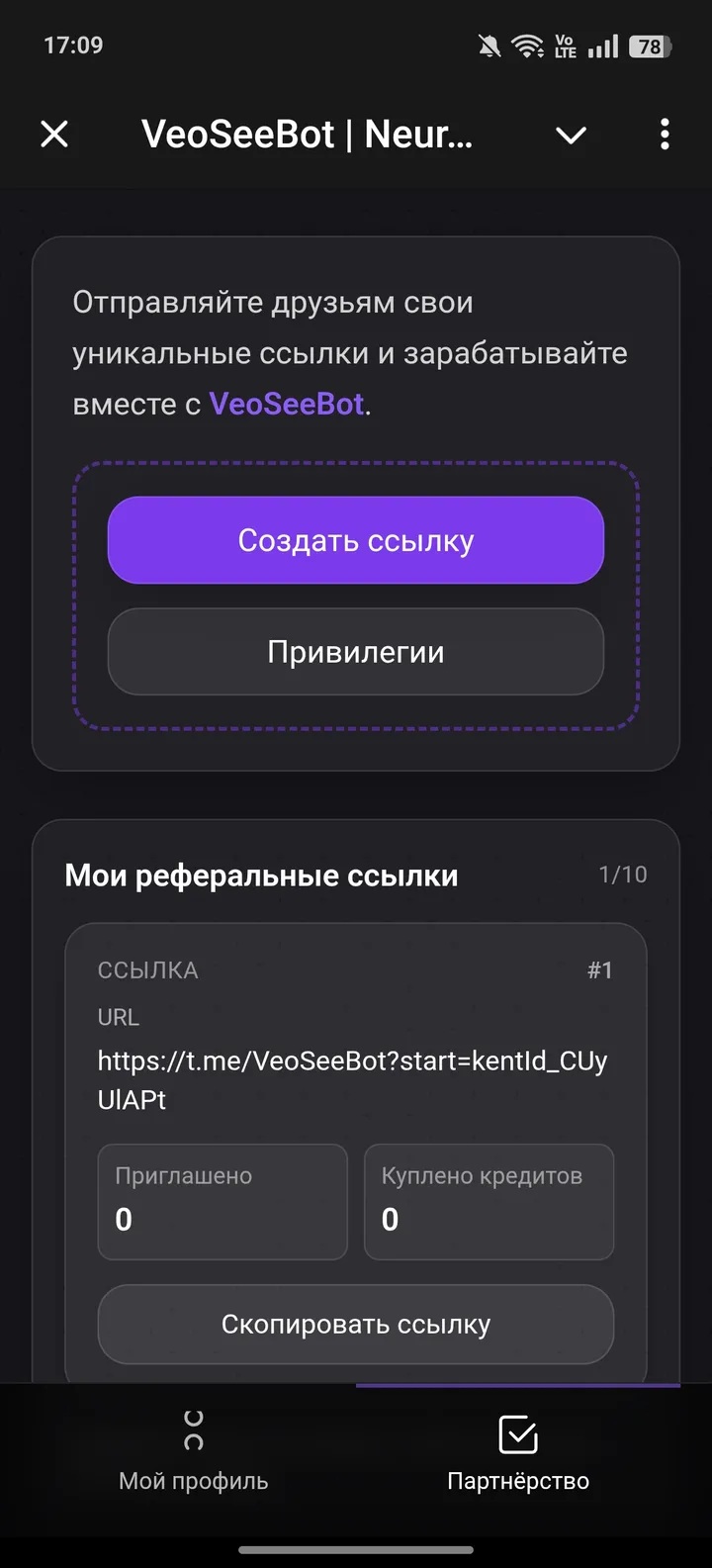Tap the Wi-Fi indicator in the status bar
The image size is (712, 1568).
pyautogui.click(x=526, y=45)
